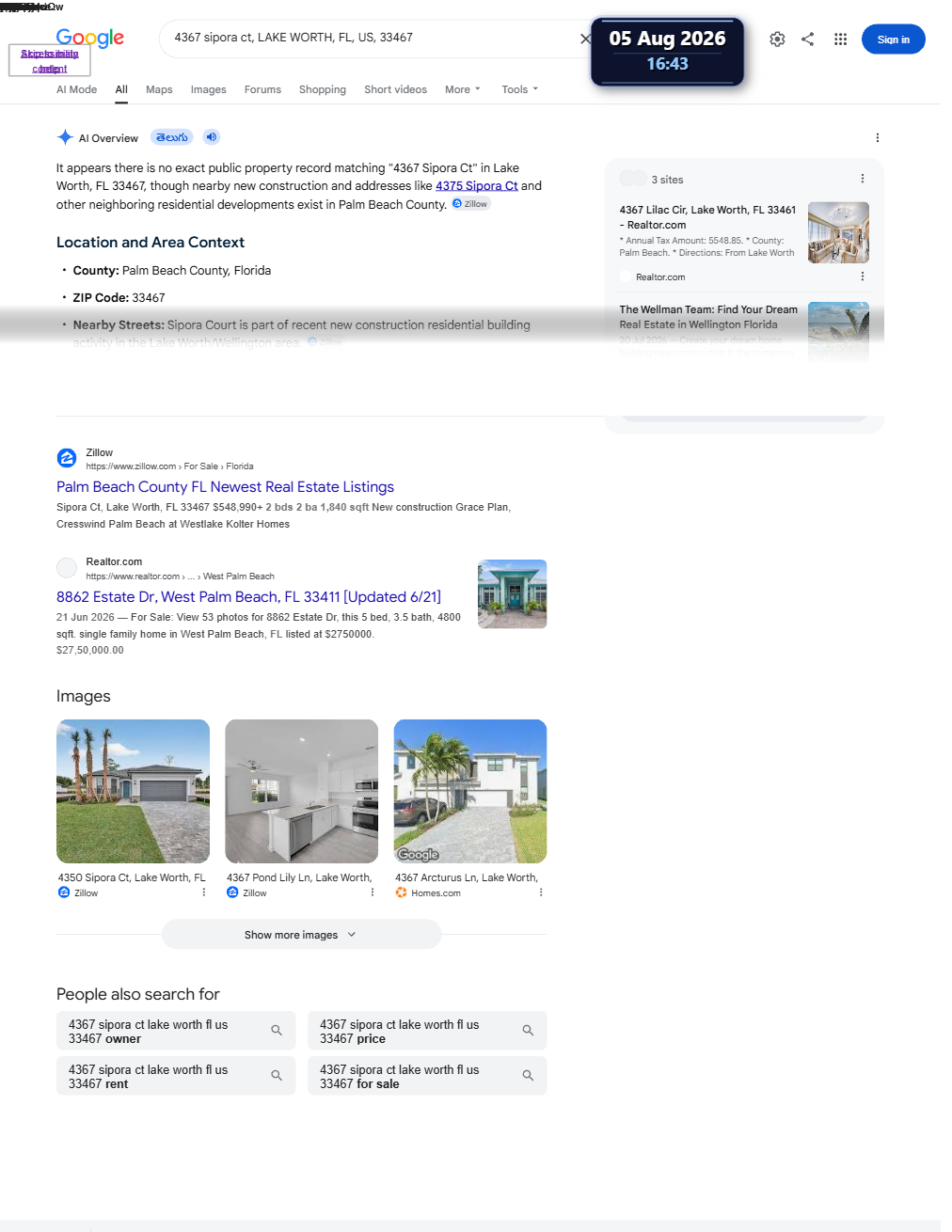
Task: Share this search results page
Action: coord(807,39)
